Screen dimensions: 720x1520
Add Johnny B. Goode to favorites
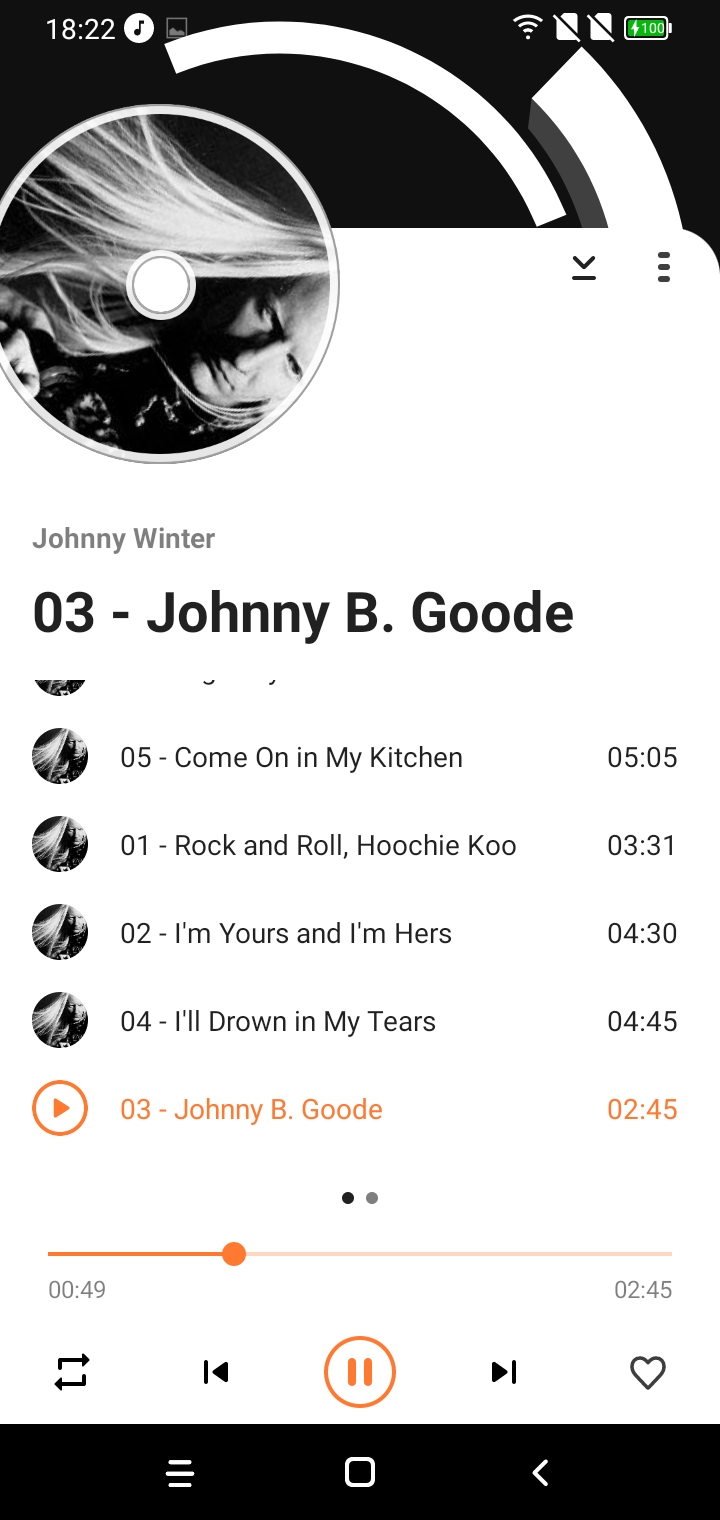click(x=648, y=1373)
